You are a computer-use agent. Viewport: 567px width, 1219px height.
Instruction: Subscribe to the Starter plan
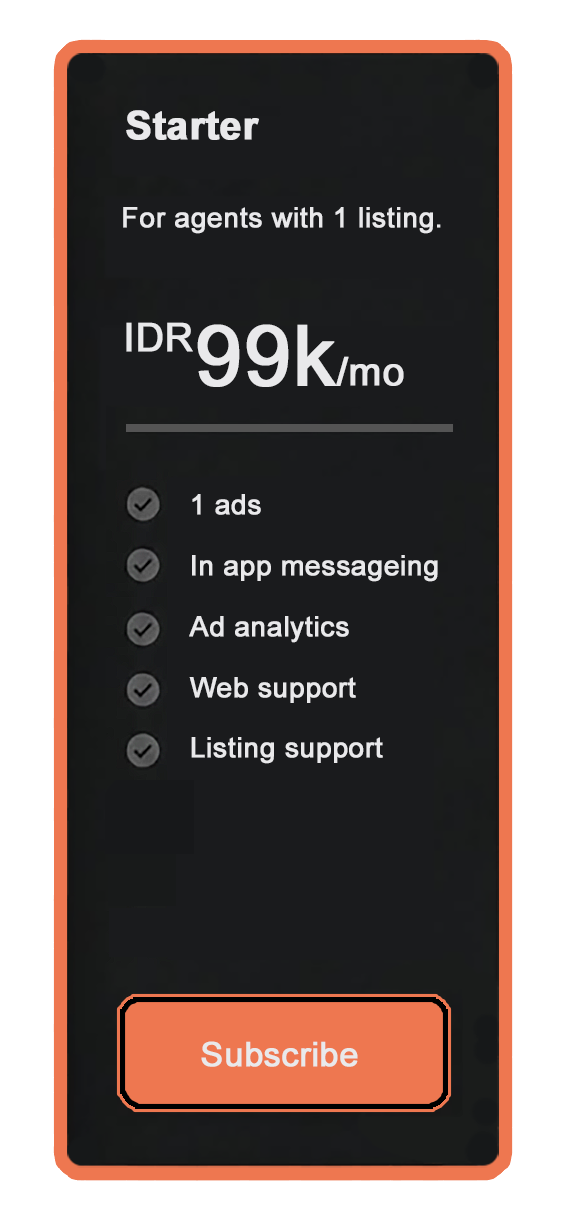[x=284, y=1053]
